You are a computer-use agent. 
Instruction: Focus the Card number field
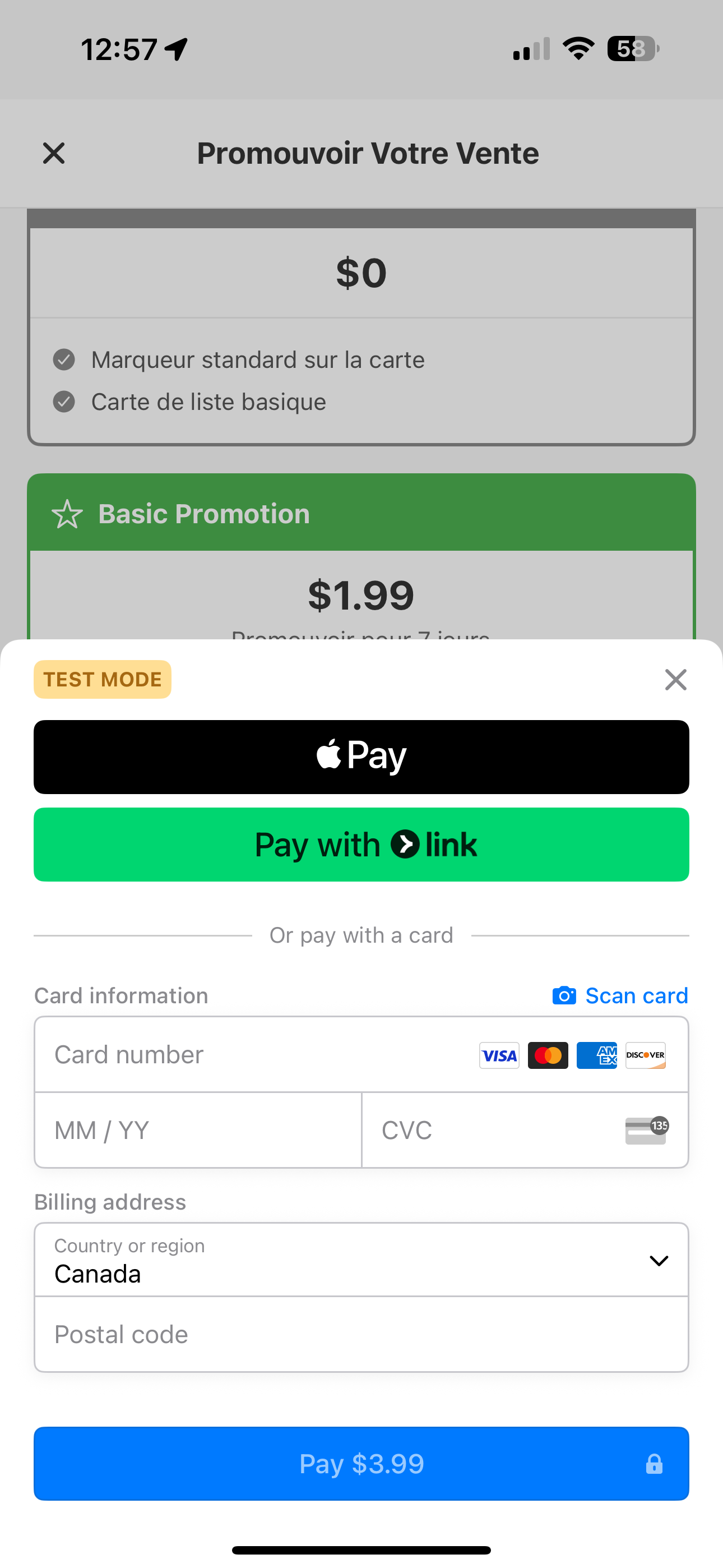[x=256, y=1055]
